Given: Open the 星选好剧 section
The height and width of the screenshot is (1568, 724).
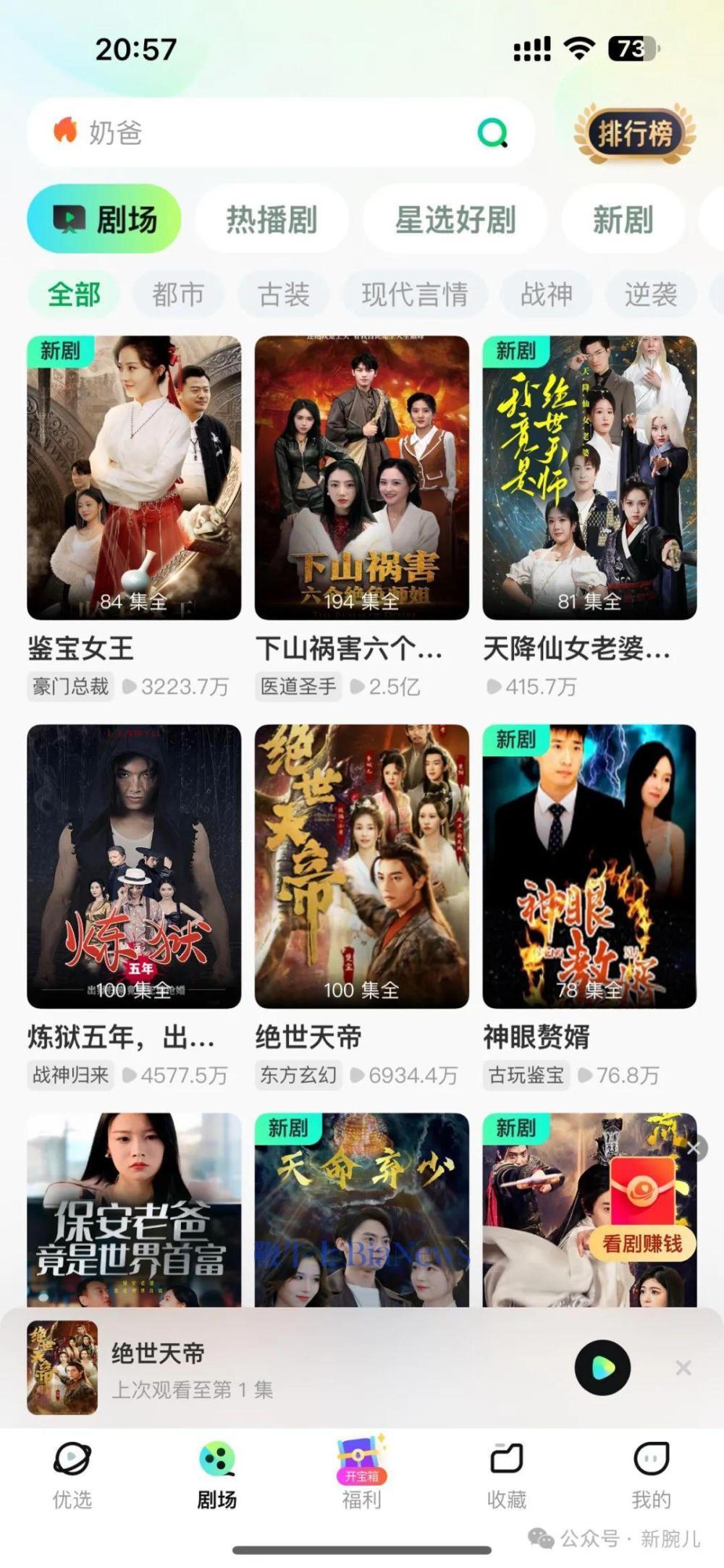Looking at the screenshot, I should 455,219.
